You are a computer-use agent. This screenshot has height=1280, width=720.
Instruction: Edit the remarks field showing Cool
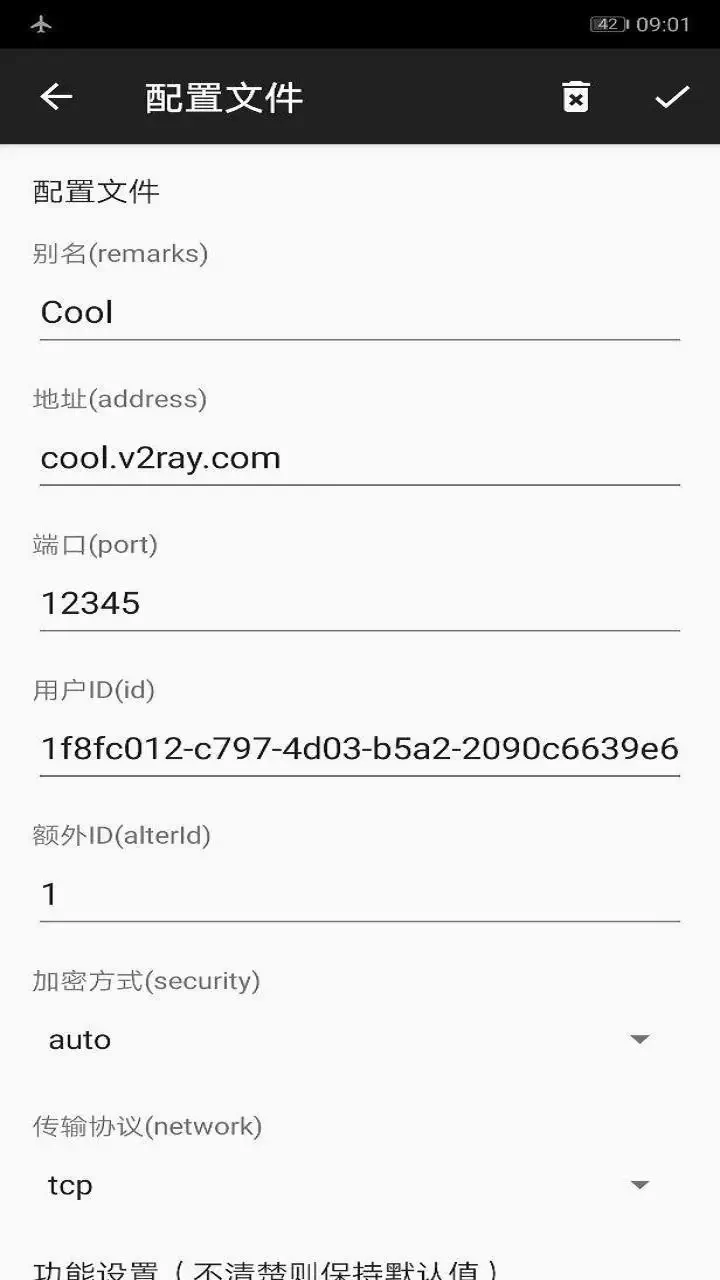point(360,313)
